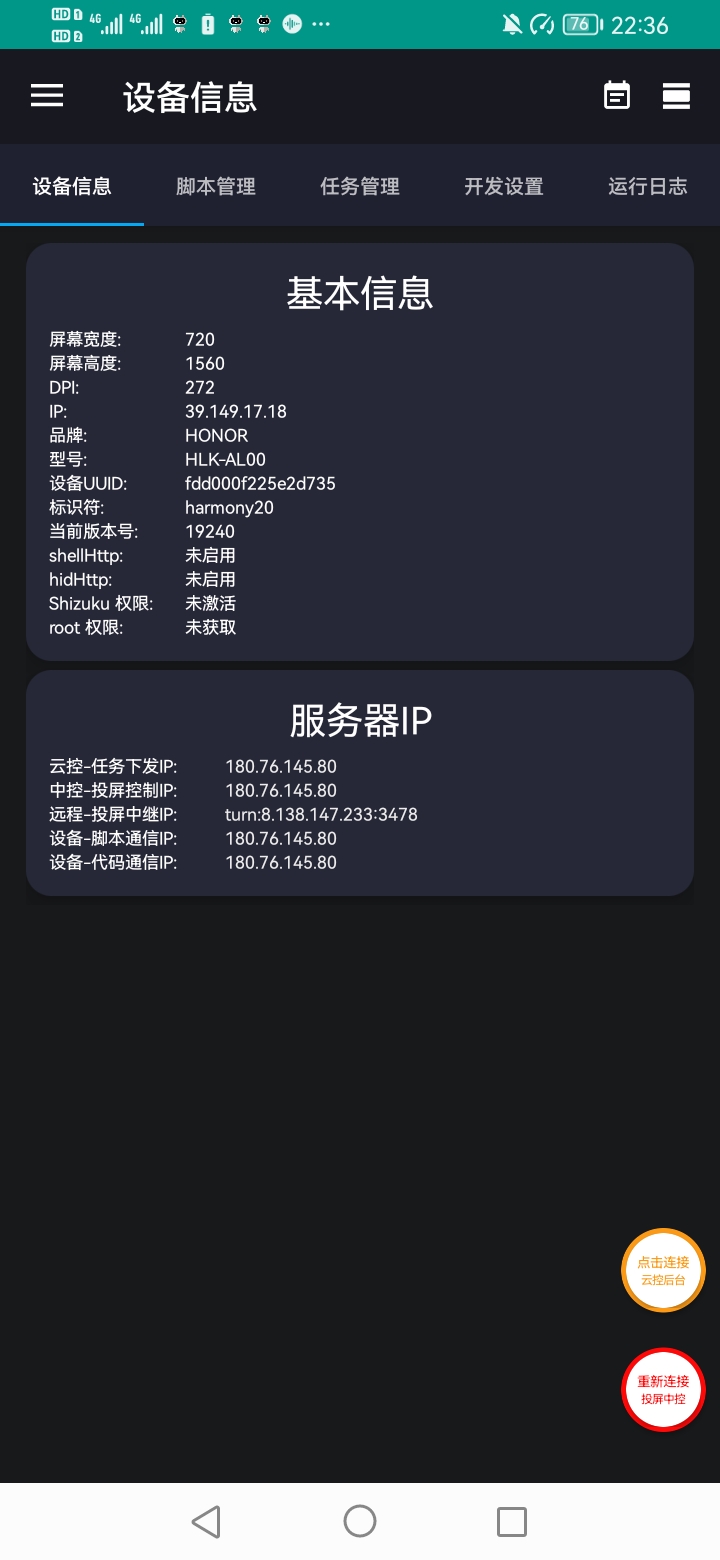720x1560 pixels.
Task: Tap the 云控-任务下发IP address value
Action: (282, 766)
